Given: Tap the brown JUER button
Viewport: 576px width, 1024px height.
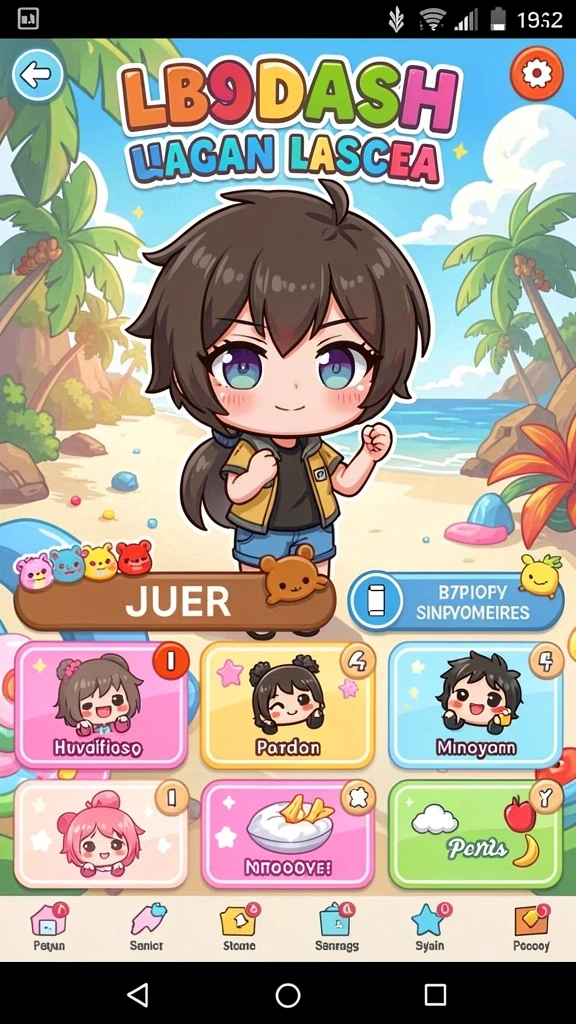Looking at the screenshot, I should (x=174, y=601).
